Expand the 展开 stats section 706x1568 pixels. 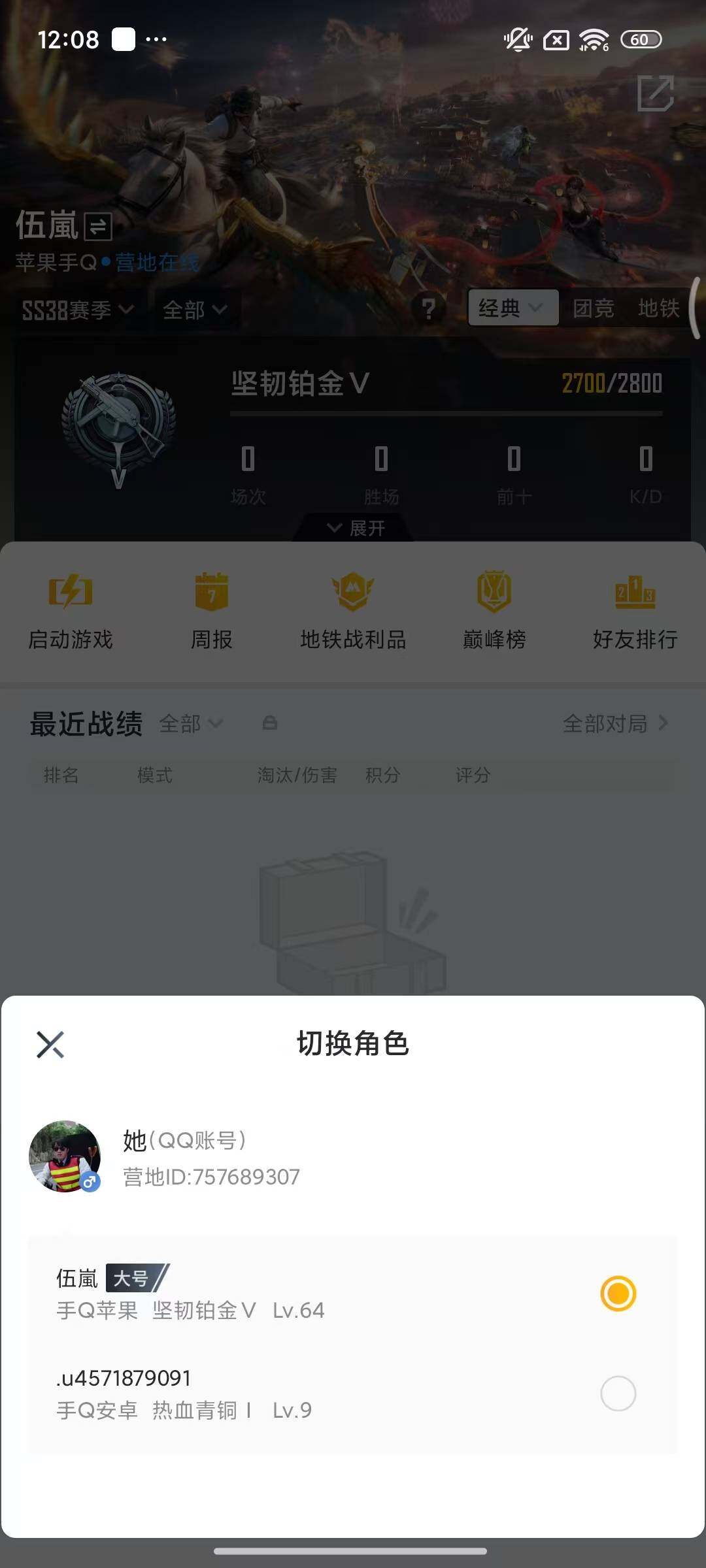[353, 528]
